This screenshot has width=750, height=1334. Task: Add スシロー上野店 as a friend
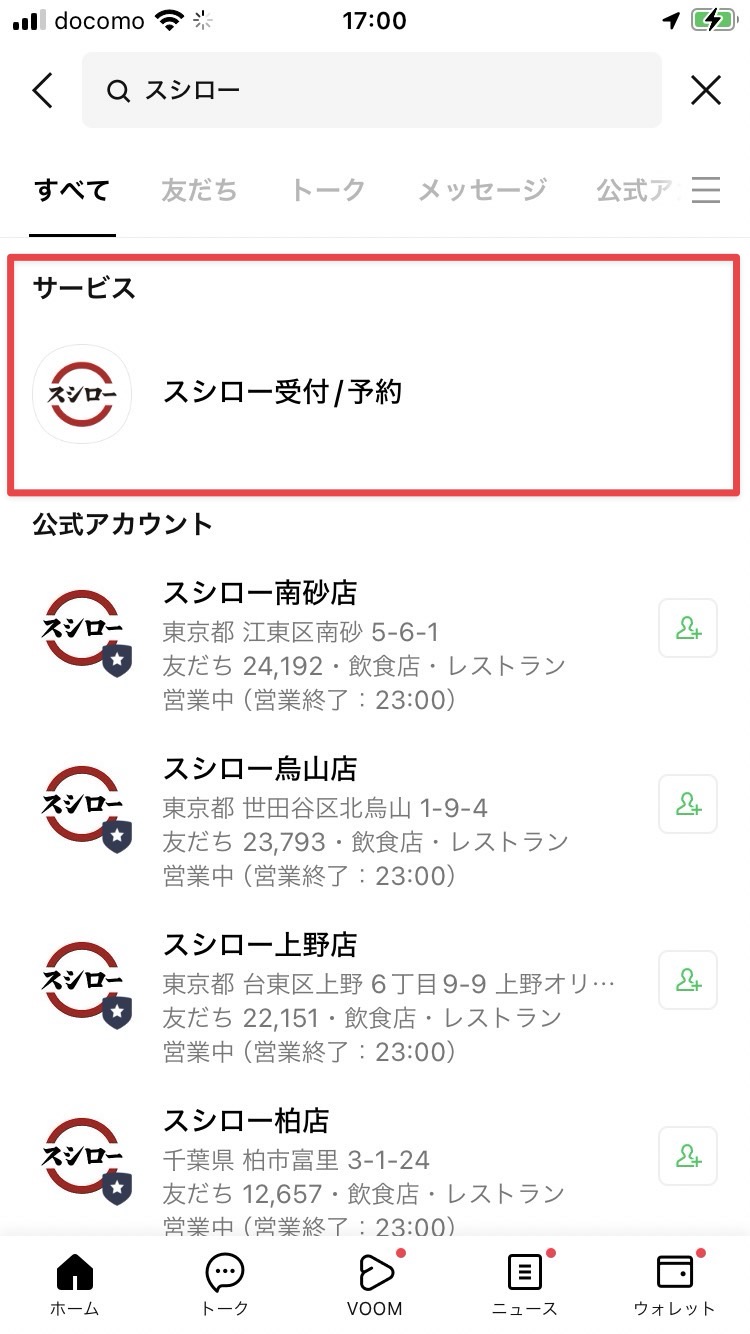point(688,980)
